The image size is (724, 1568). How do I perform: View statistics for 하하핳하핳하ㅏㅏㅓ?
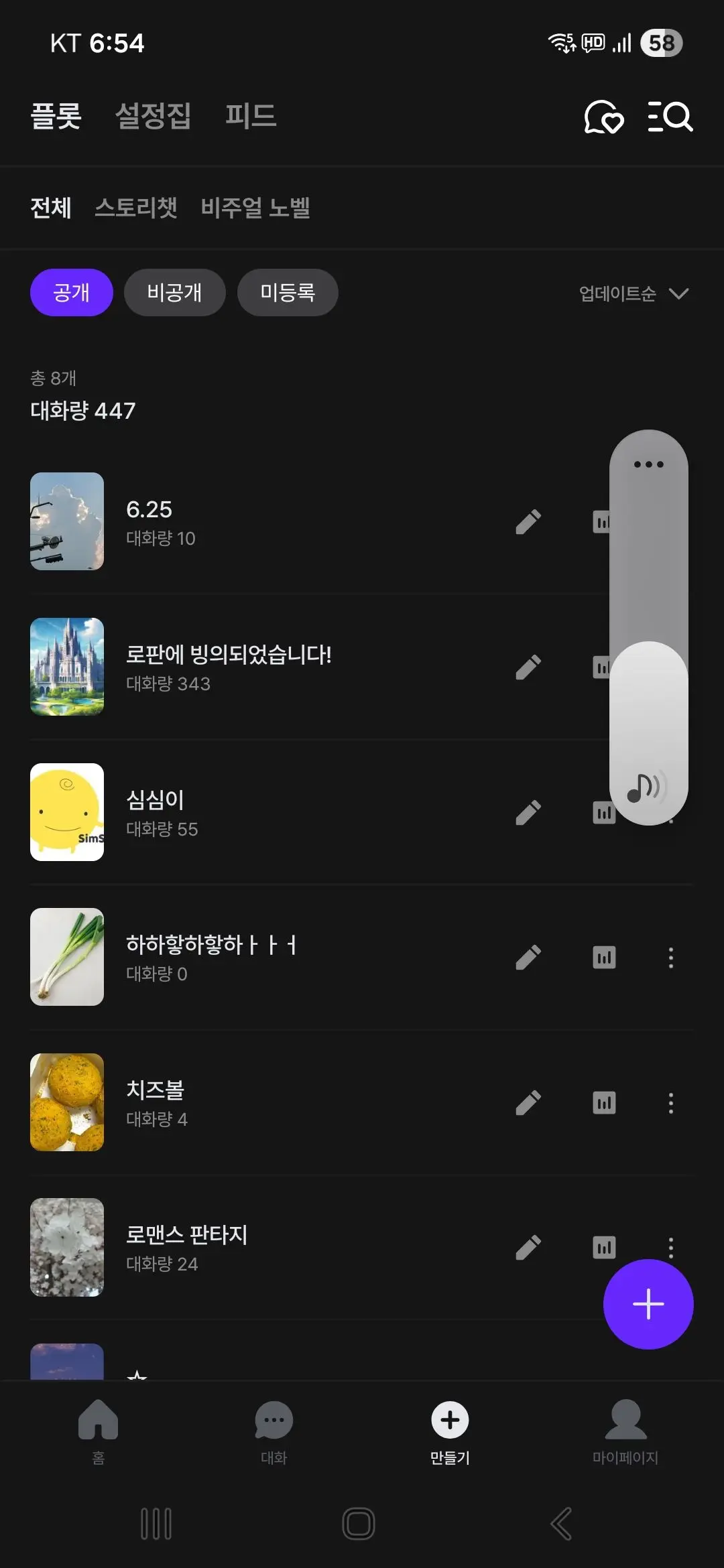(x=604, y=957)
